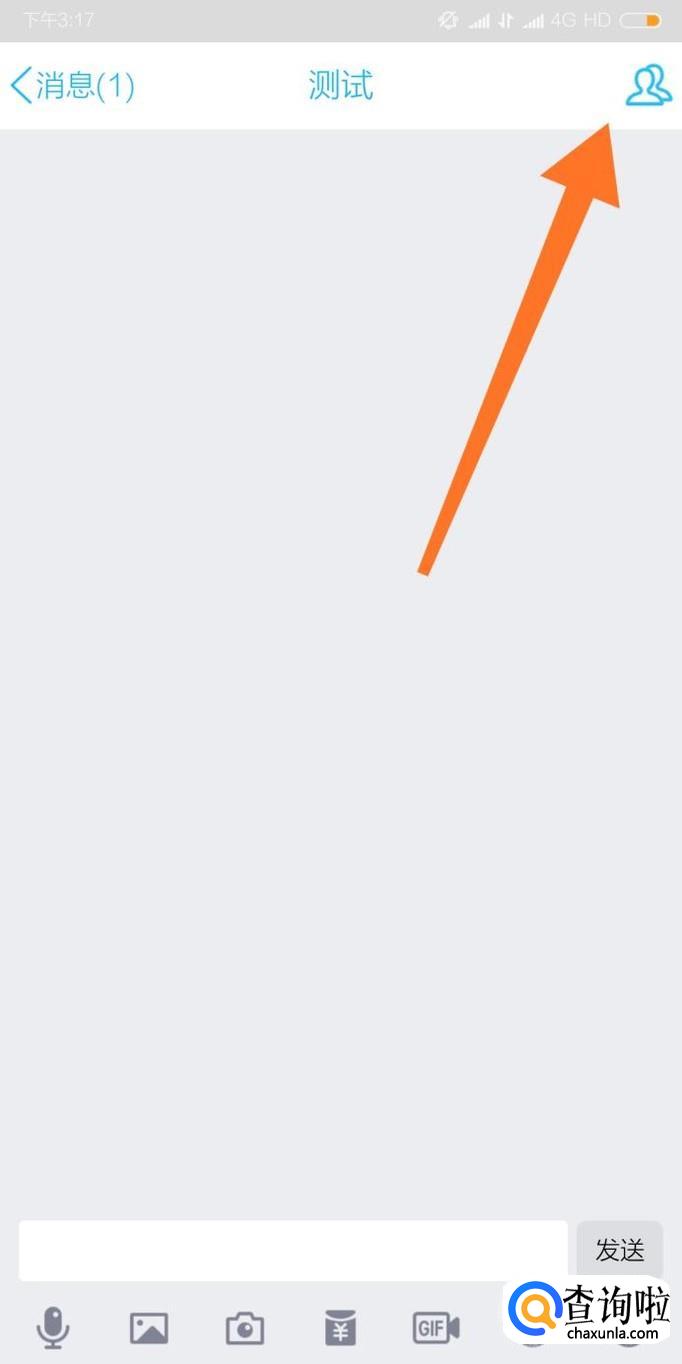Open the group members icon
The image size is (682, 1364).
(x=648, y=86)
